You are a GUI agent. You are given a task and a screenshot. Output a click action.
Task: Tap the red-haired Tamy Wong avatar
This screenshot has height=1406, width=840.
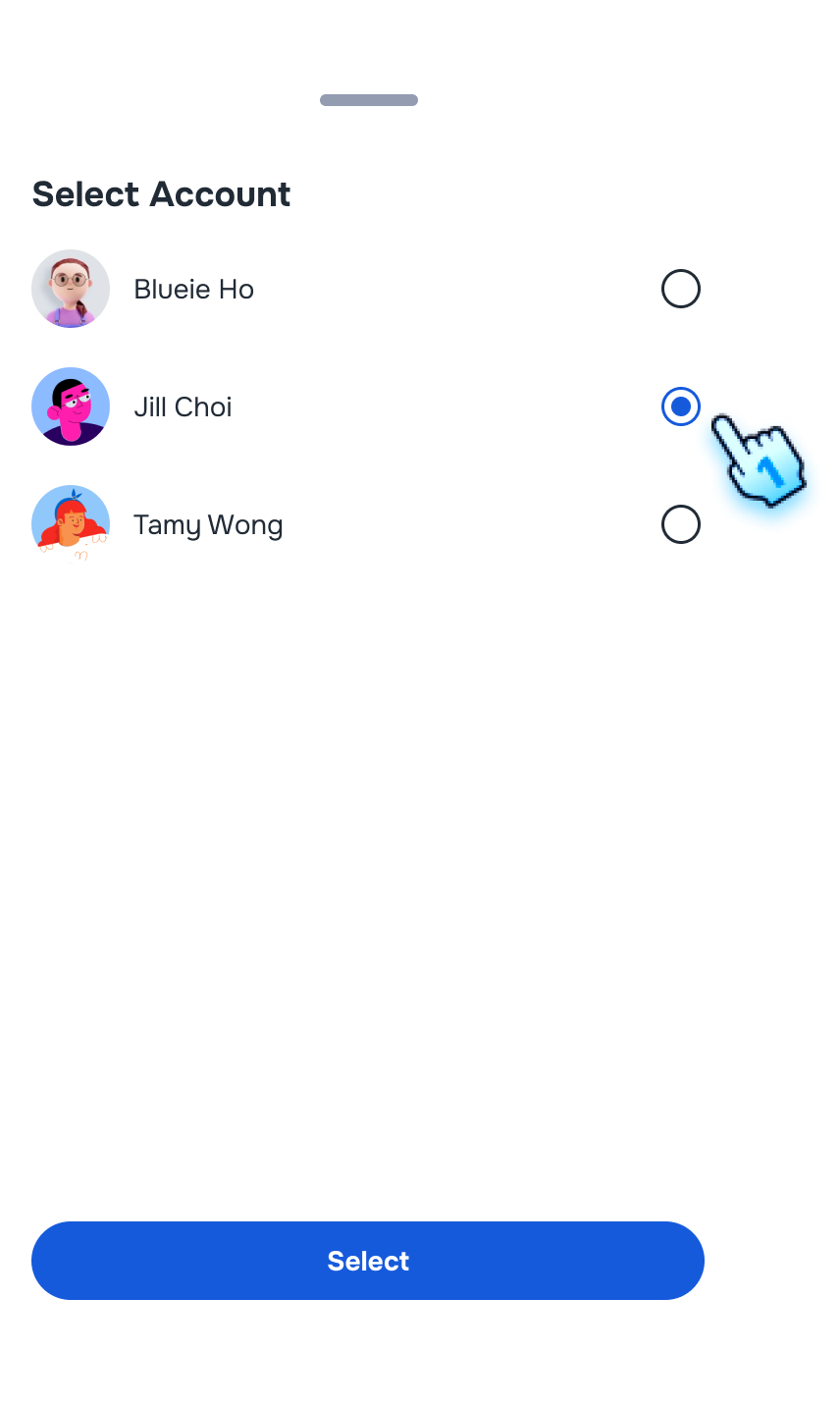click(x=70, y=524)
